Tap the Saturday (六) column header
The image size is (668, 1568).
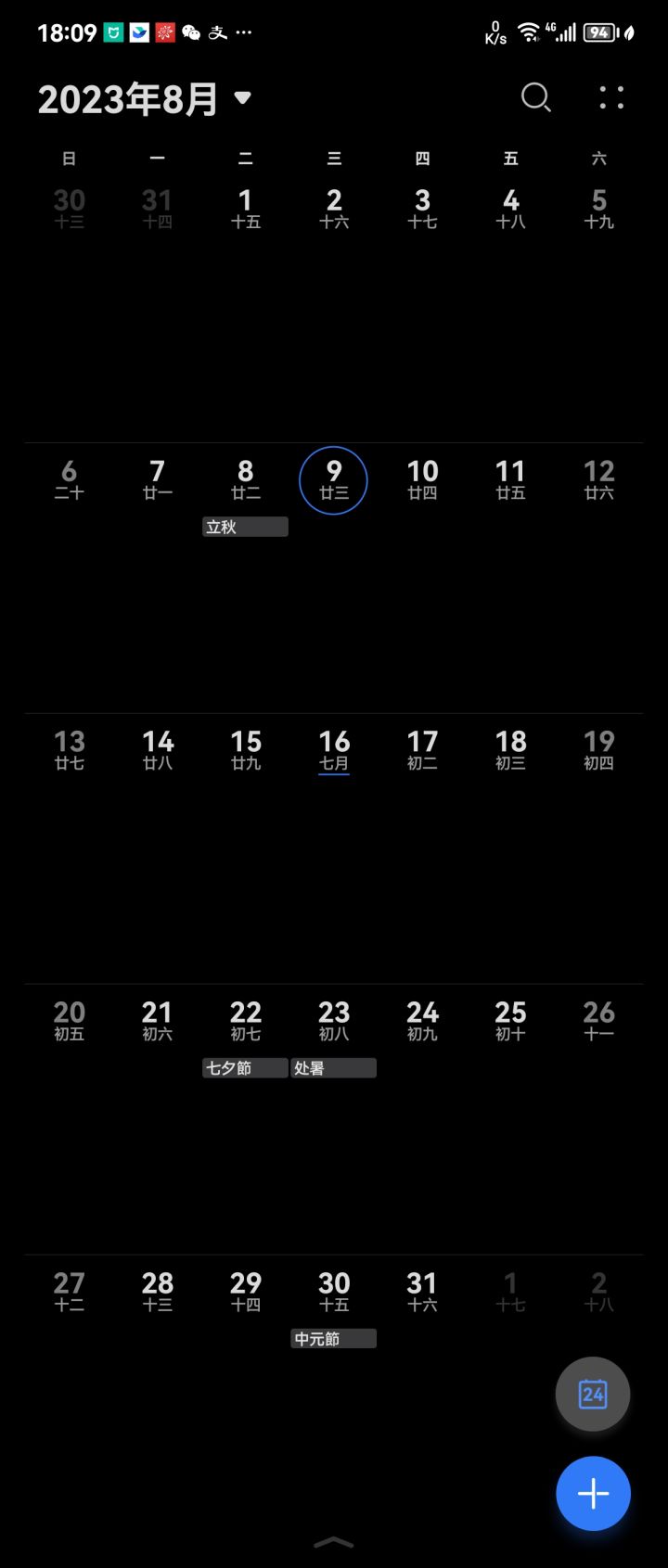click(x=598, y=158)
